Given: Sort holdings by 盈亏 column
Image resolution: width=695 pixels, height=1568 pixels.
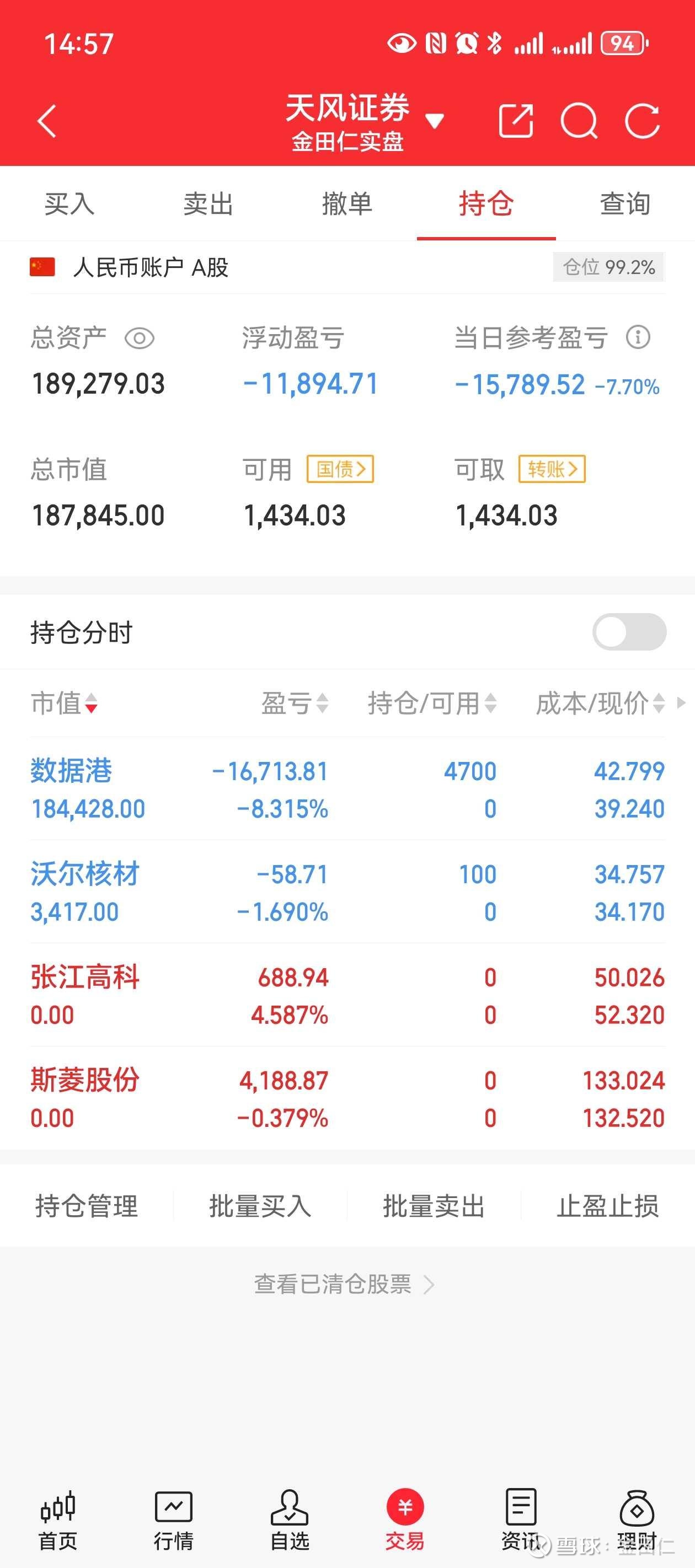Looking at the screenshot, I should click(x=295, y=703).
